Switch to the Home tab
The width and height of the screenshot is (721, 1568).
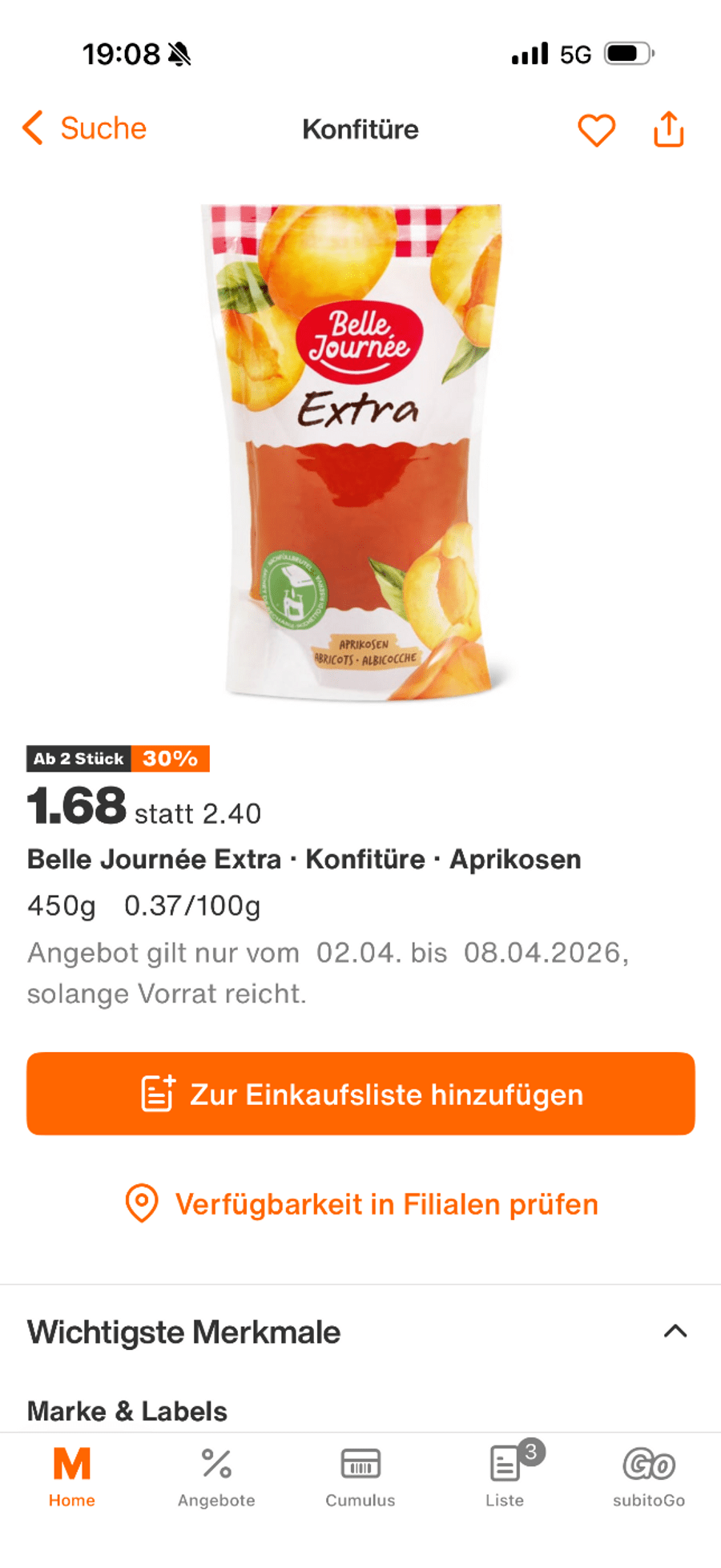click(72, 1477)
